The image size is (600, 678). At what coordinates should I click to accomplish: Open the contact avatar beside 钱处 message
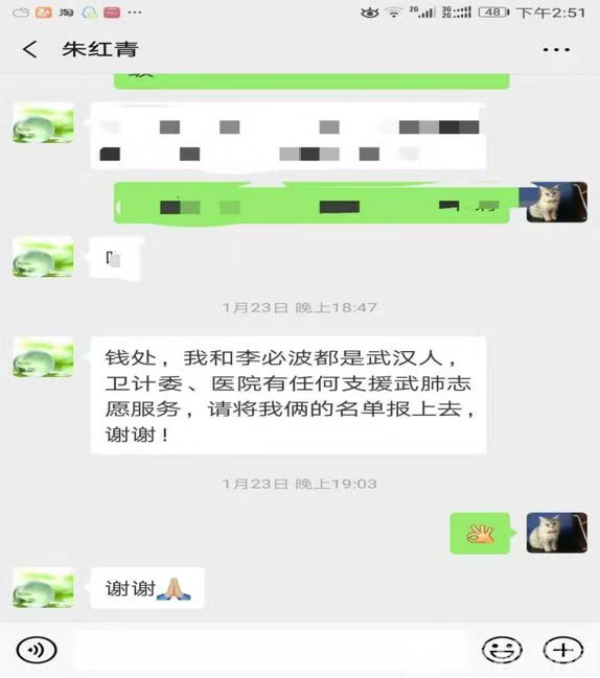click(x=43, y=358)
